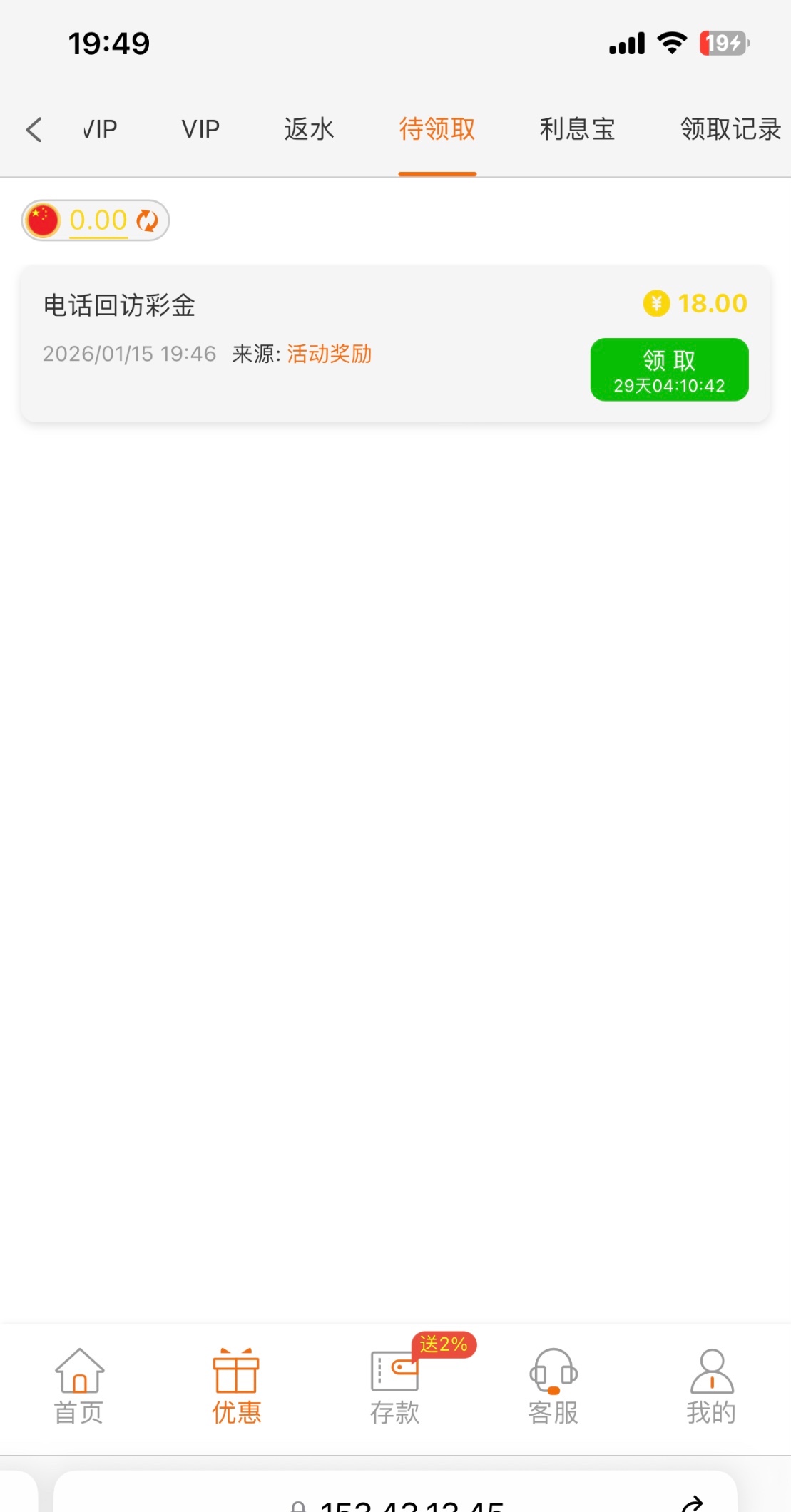
Task: Open the 我的 profile tab
Action: tap(711, 1386)
